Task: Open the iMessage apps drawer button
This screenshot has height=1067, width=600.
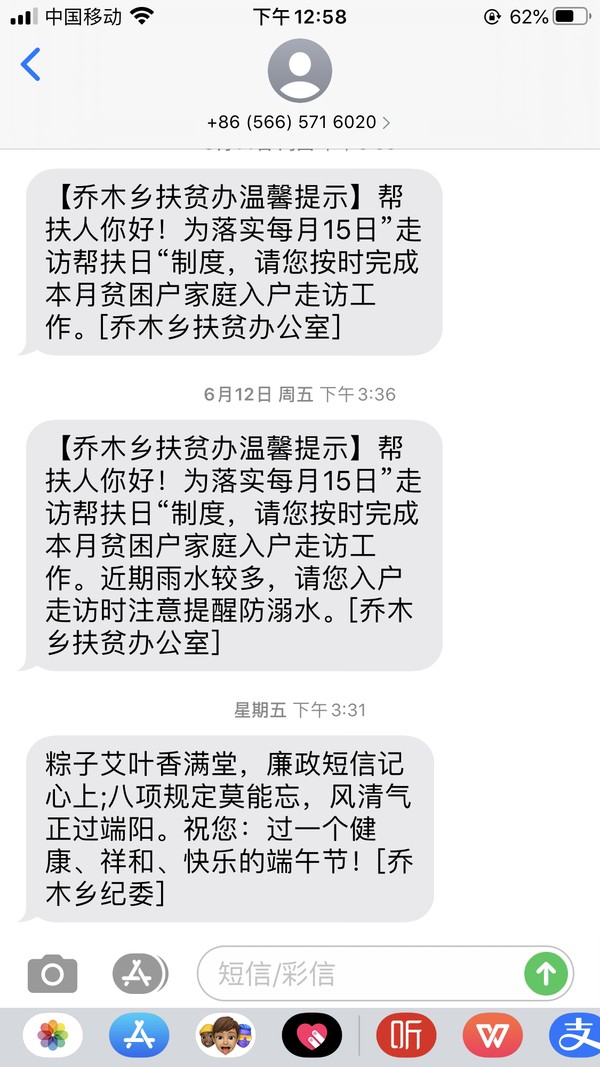Action: (x=138, y=972)
